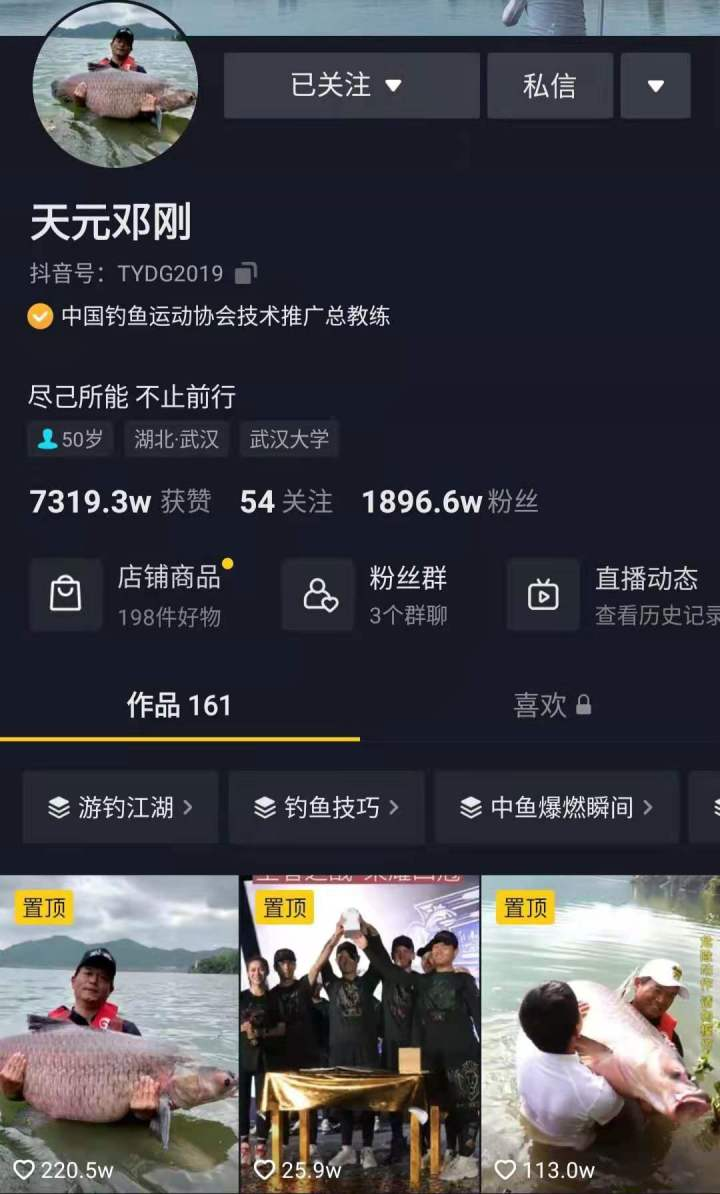View the profile avatar photo
The image size is (720, 1194).
tap(115, 85)
